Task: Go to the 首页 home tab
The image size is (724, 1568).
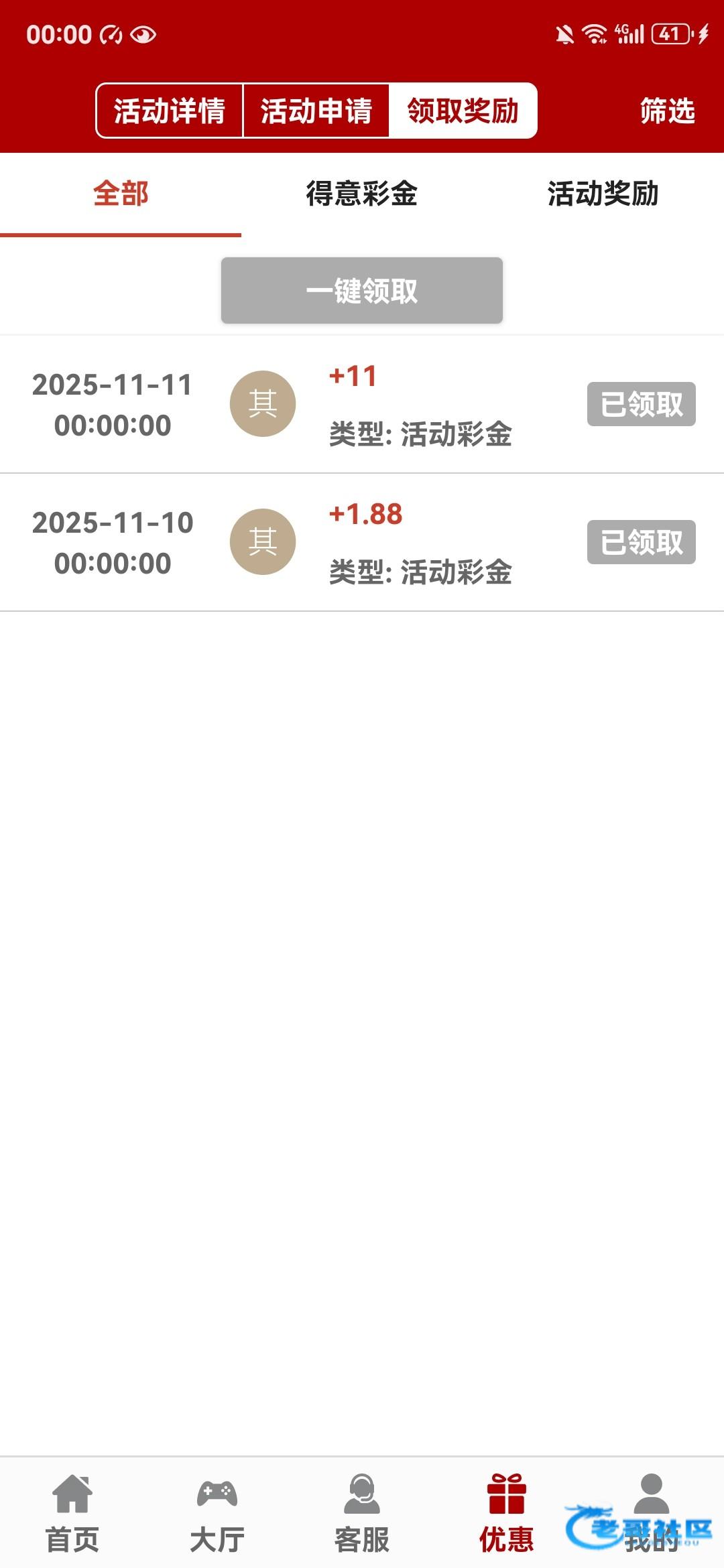Action: (72, 1513)
